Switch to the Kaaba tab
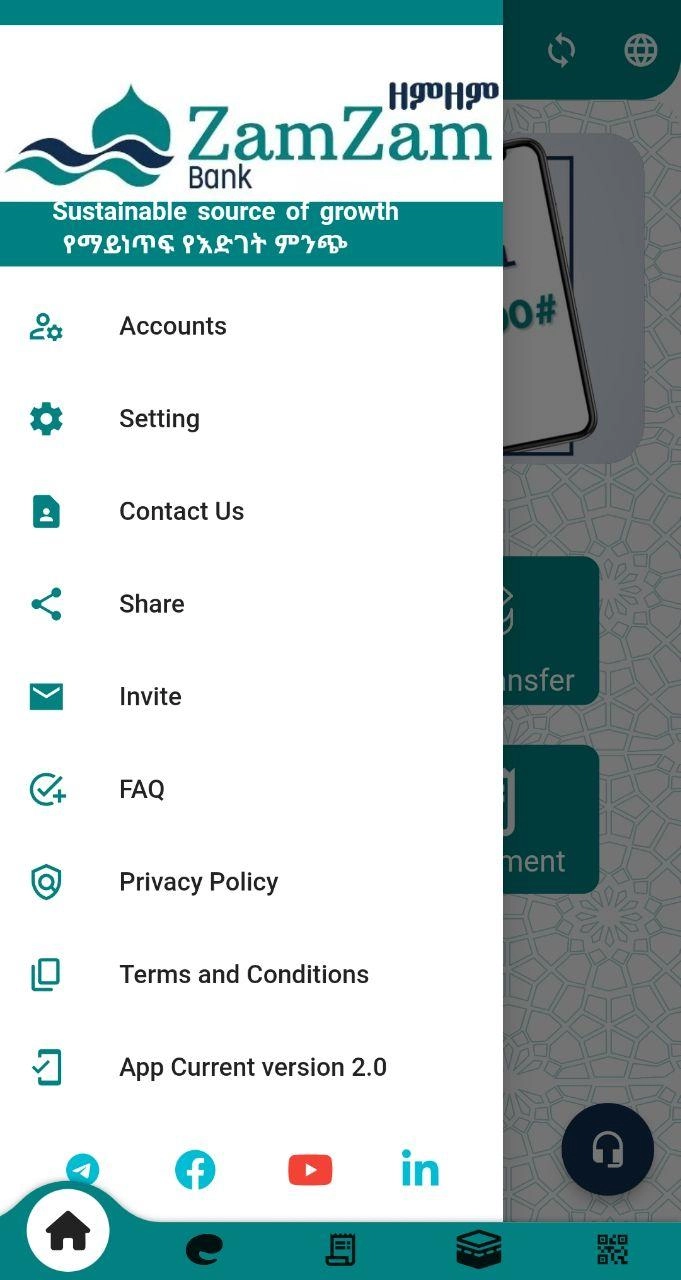681x1280 pixels. [478, 1249]
